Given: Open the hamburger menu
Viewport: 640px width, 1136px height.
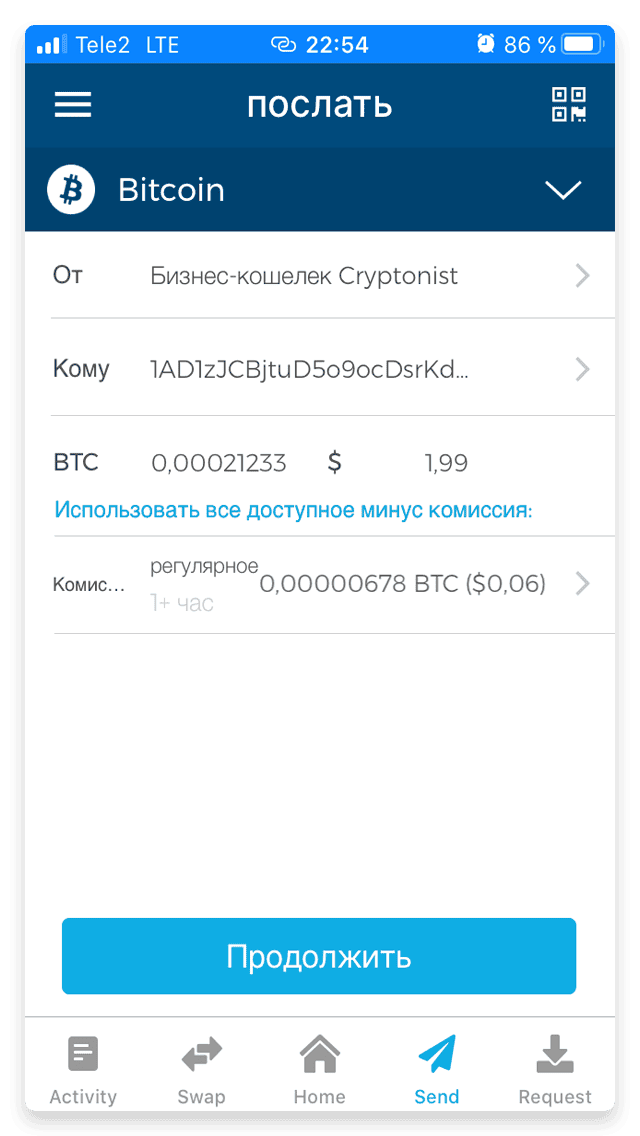Looking at the screenshot, I should (73, 105).
